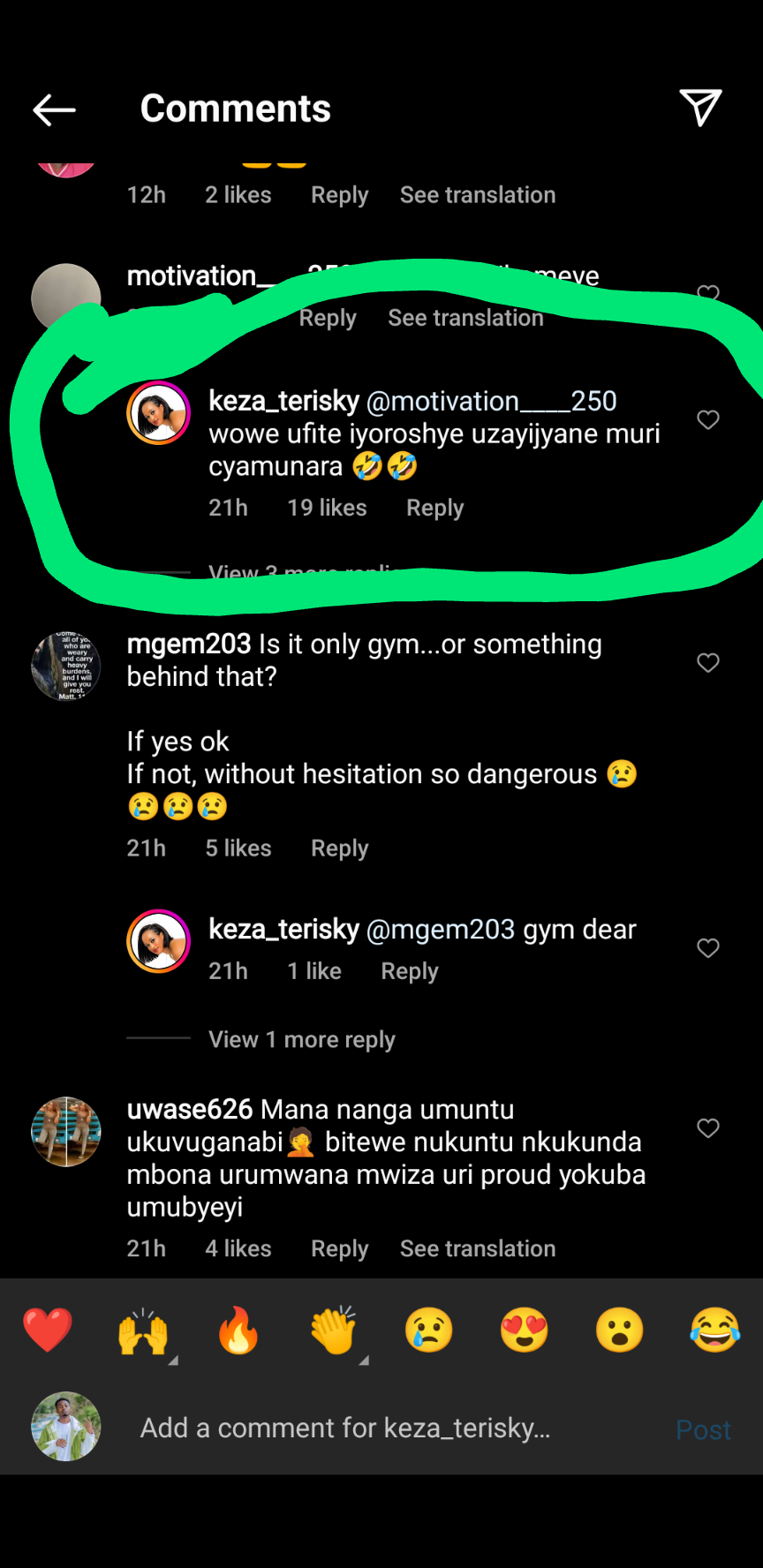Reply to mgem203's comment
Viewport: 763px width, 1568px height.
coord(339,848)
